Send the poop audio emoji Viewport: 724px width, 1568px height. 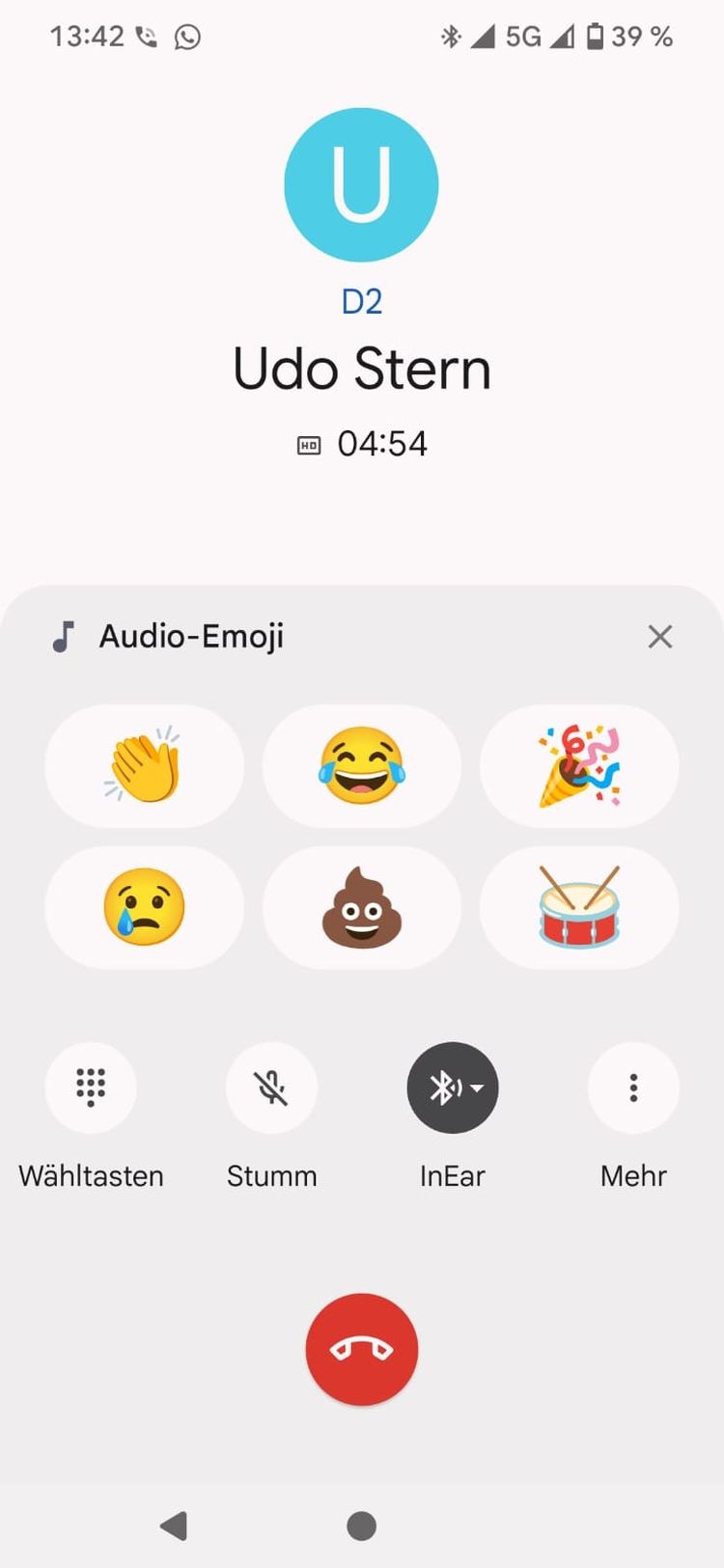point(362,908)
